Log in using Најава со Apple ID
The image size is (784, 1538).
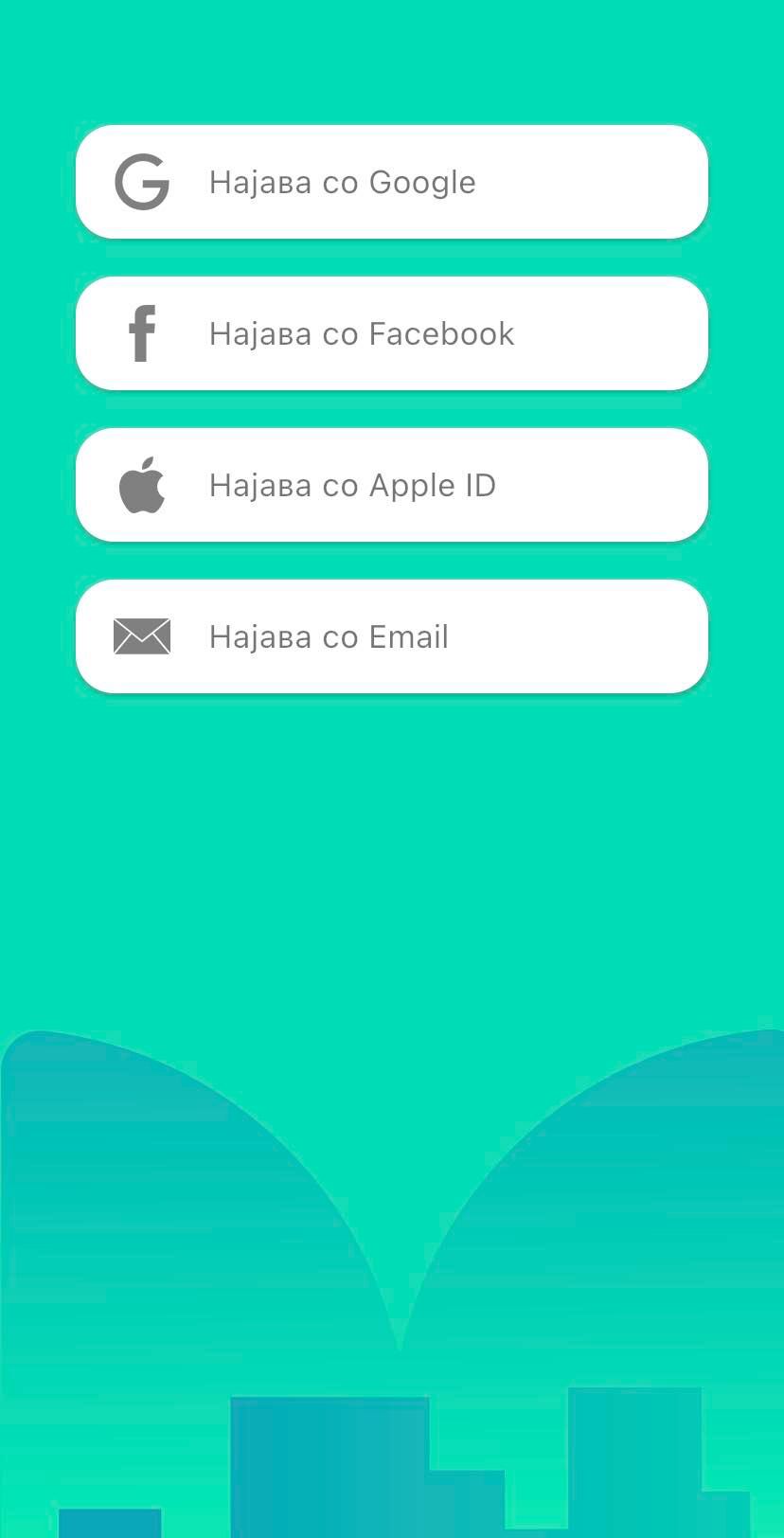pos(392,485)
